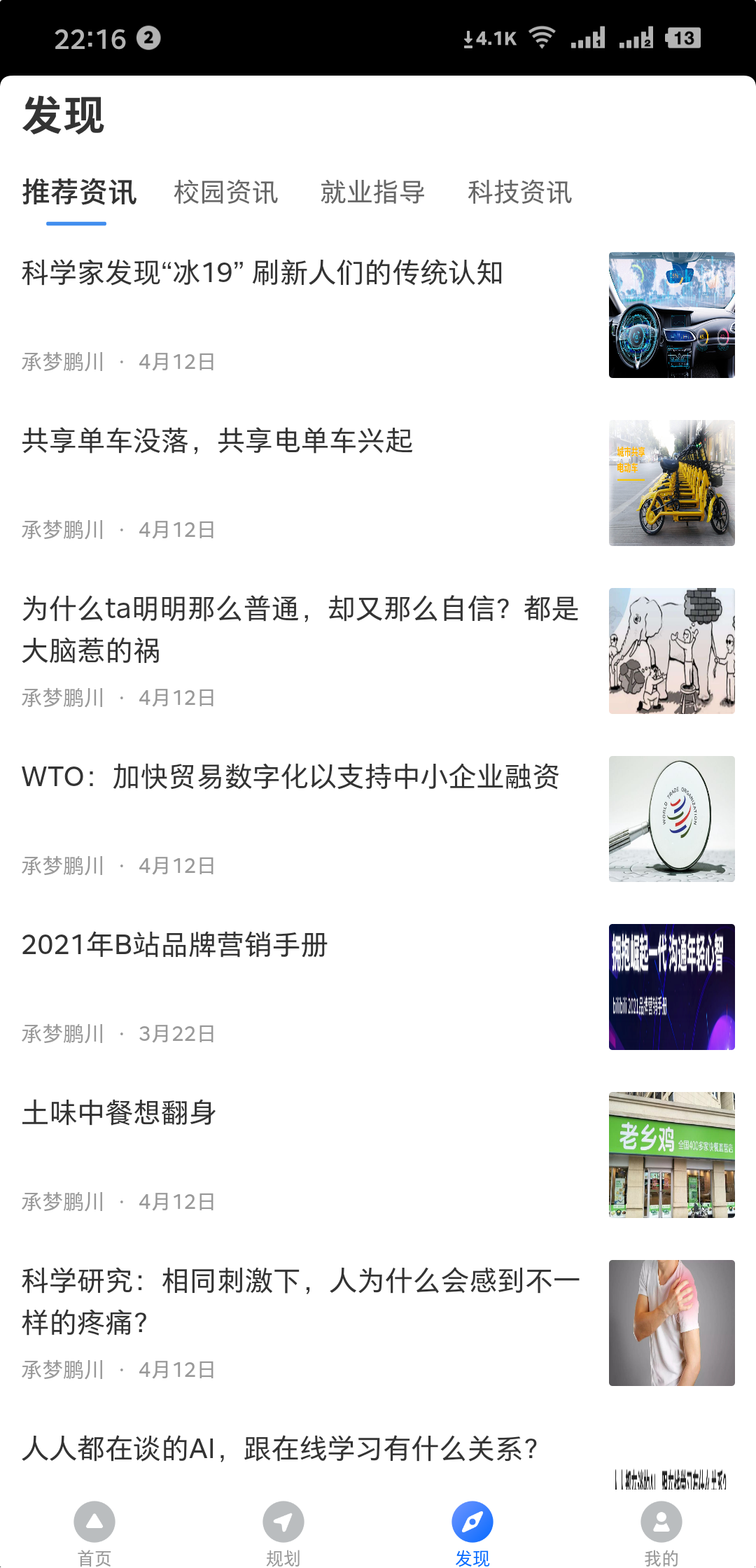Open the 人人都在谈的AI article
This screenshot has width=756, height=1568.
(x=280, y=1449)
